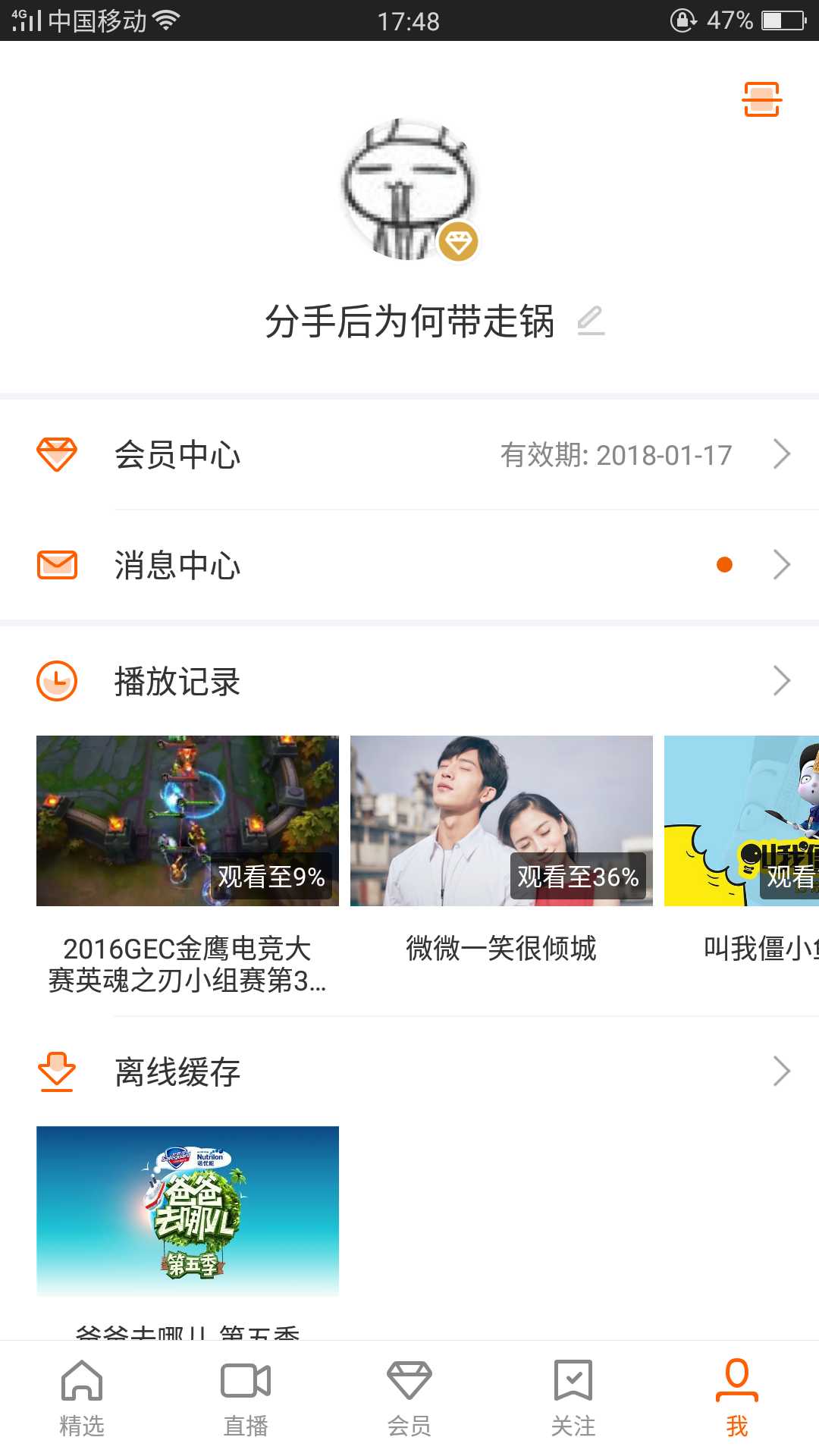819x1456 pixels.
Task: Switch to the 直播 tab
Action: coord(246,1399)
